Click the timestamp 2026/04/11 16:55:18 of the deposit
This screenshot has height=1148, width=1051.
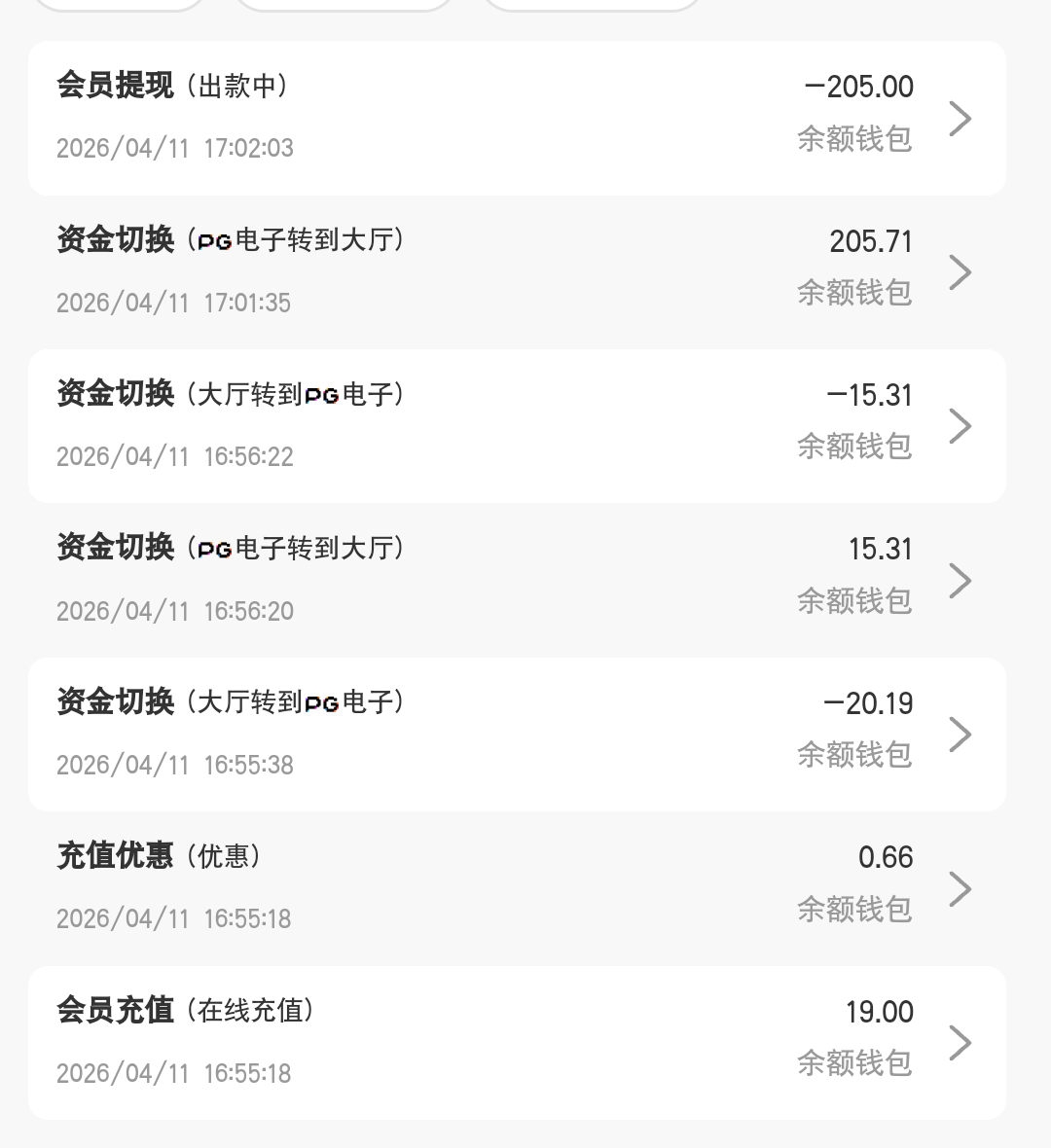point(173,1072)
